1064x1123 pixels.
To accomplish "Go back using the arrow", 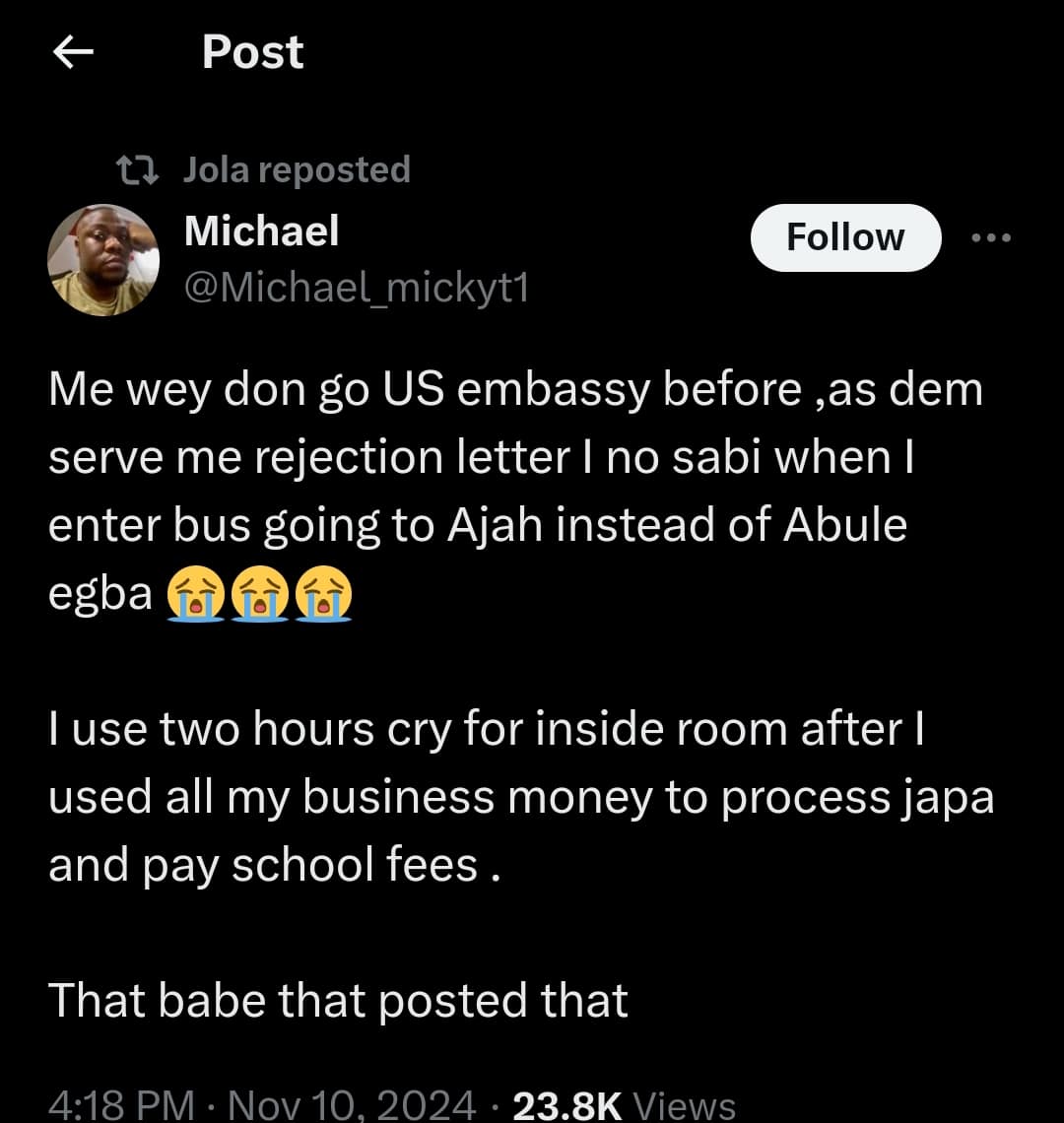I will click(x=74, y=53).
